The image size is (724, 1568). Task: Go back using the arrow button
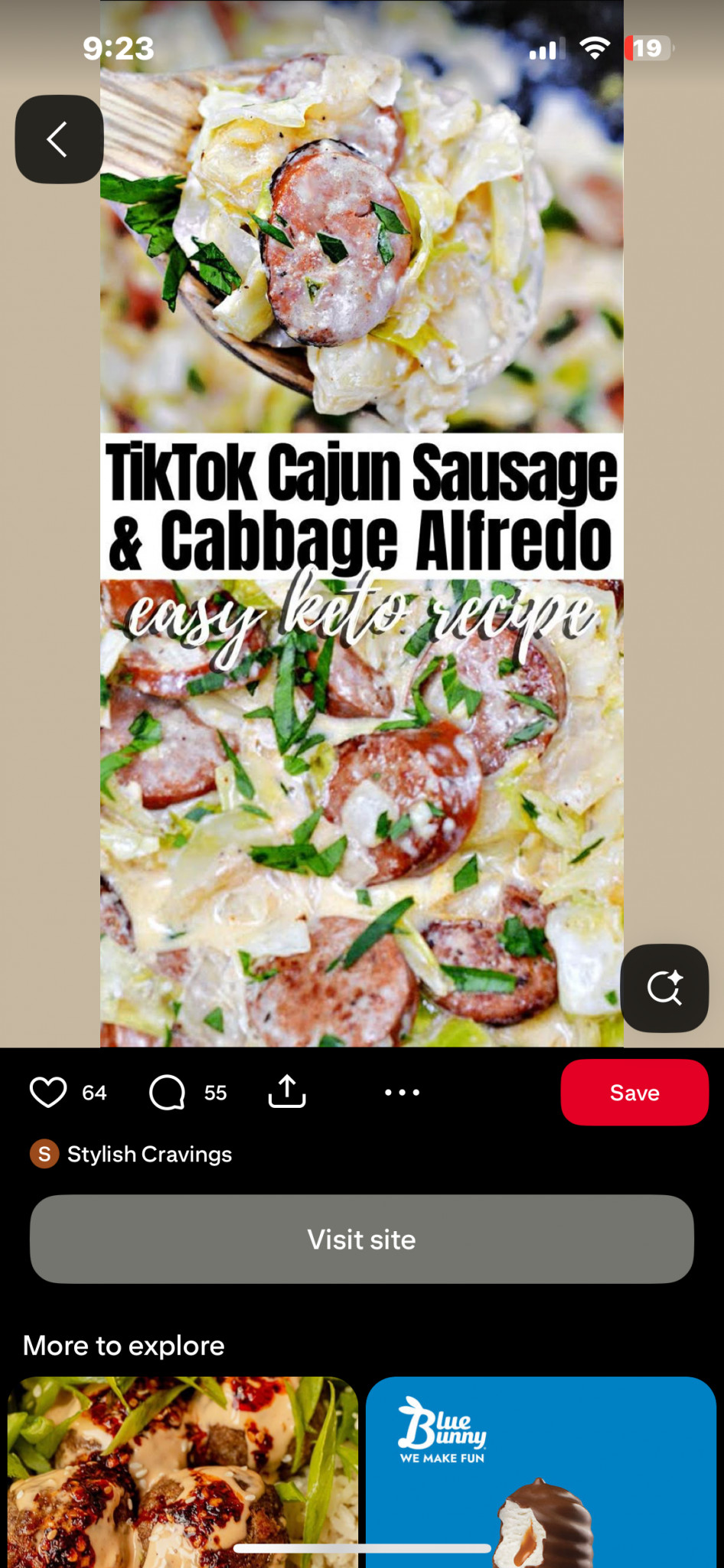(59, 139)
